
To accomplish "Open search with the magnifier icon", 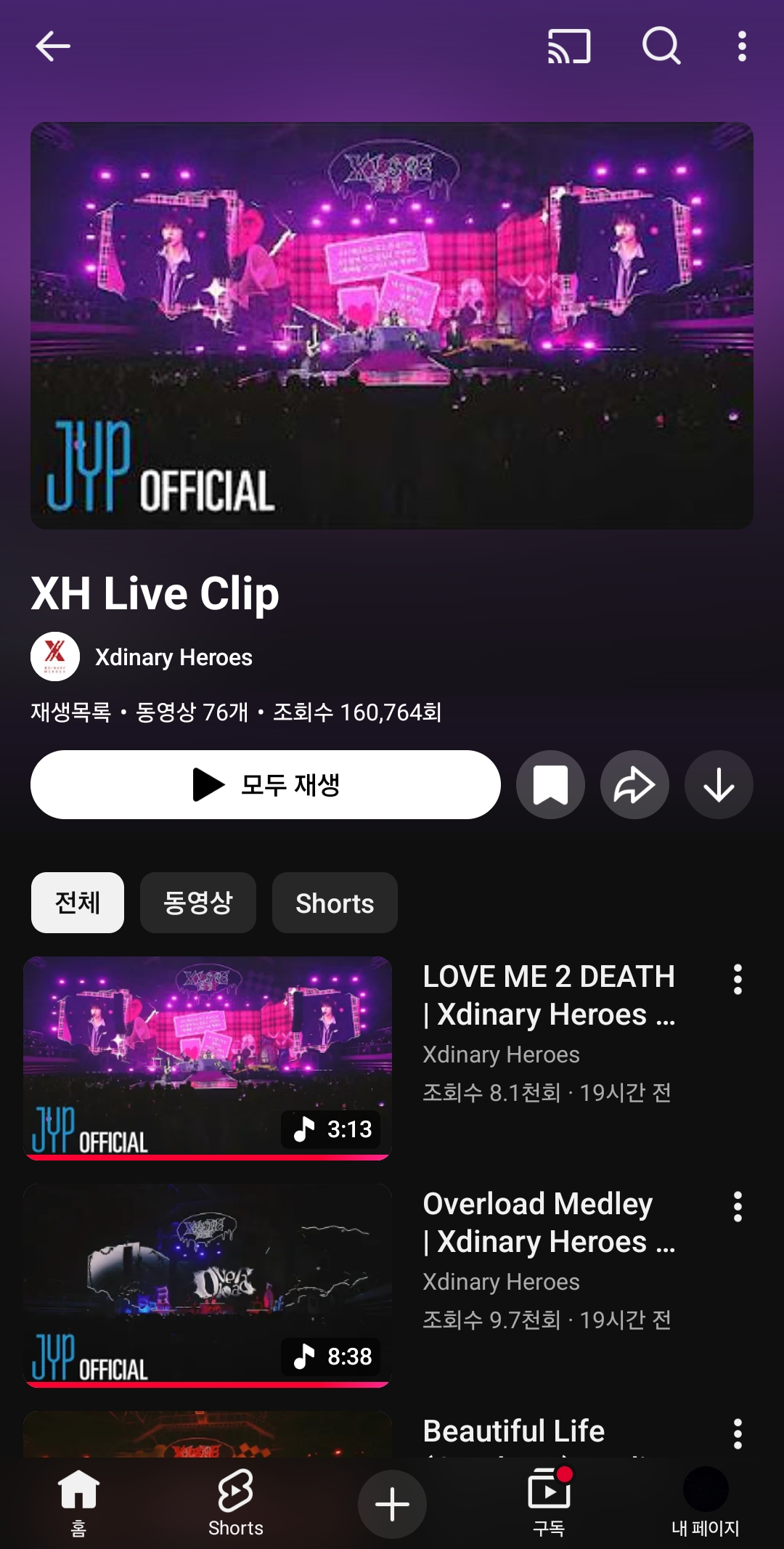I will [661, 46].
